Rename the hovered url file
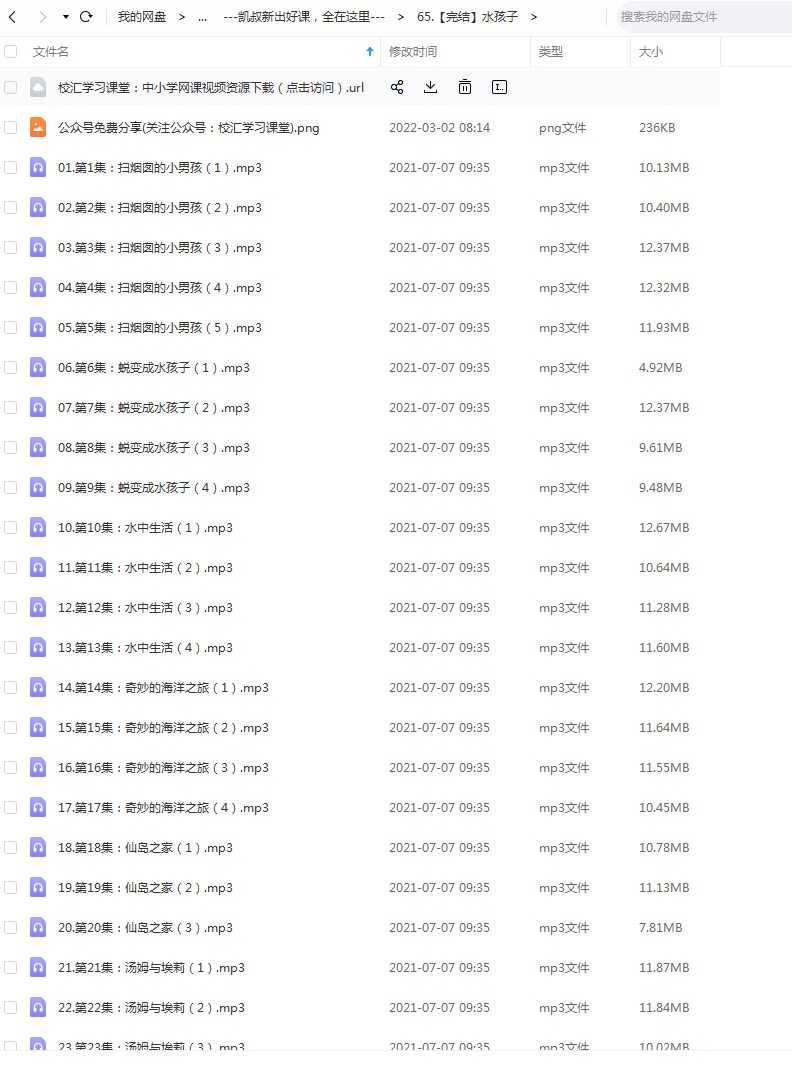The height and width of the screenshot is (1079, 792). coord(499,87)
